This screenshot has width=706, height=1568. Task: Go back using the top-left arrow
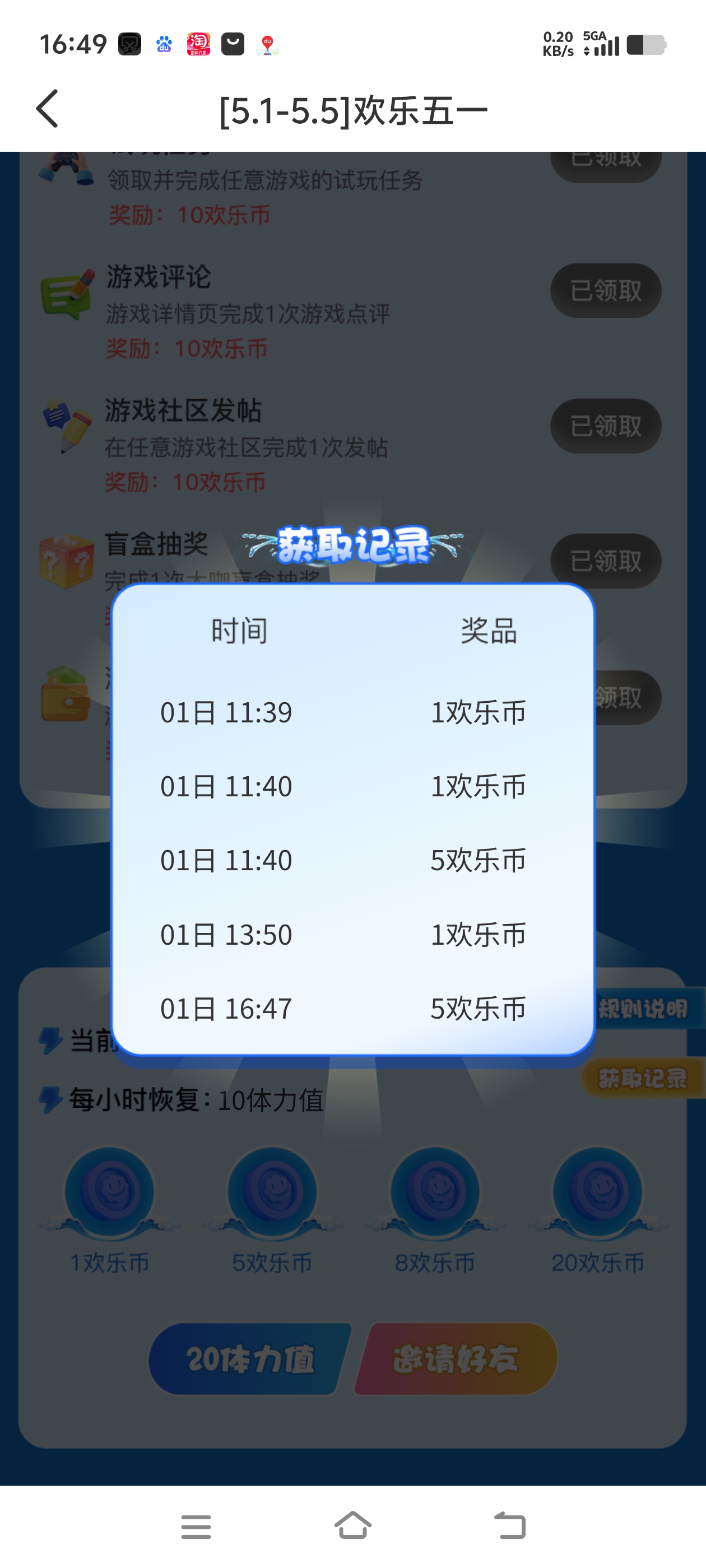(x=48, y=109)
